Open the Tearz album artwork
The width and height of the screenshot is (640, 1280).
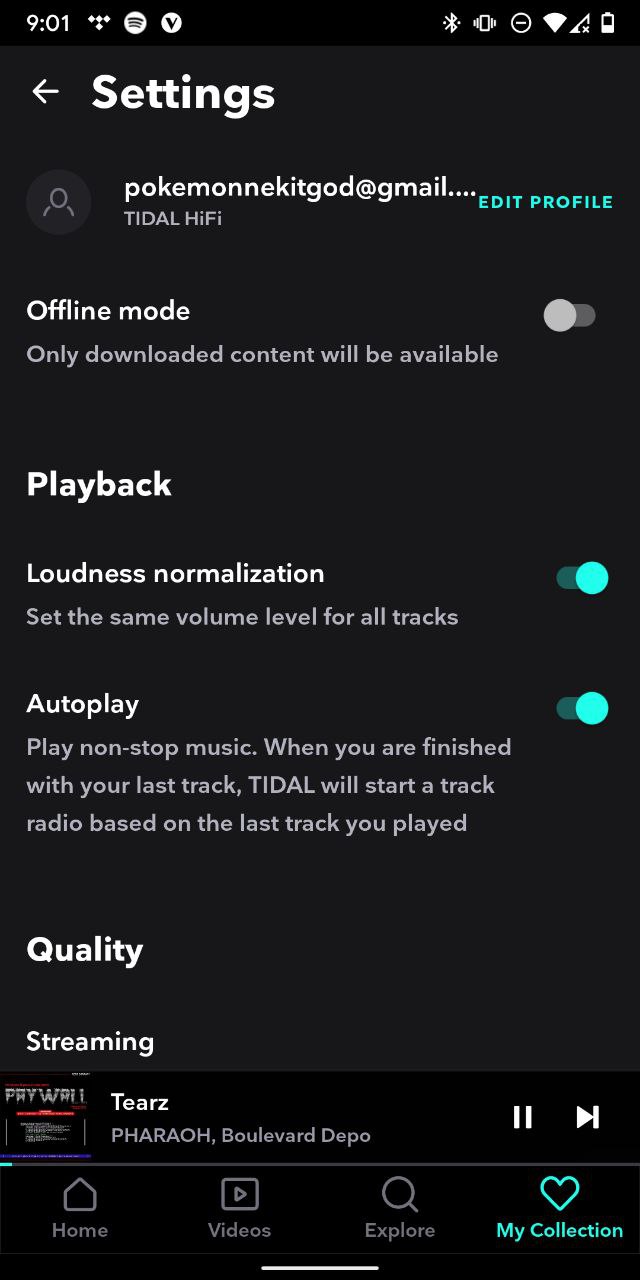(x=46, y=1116)
